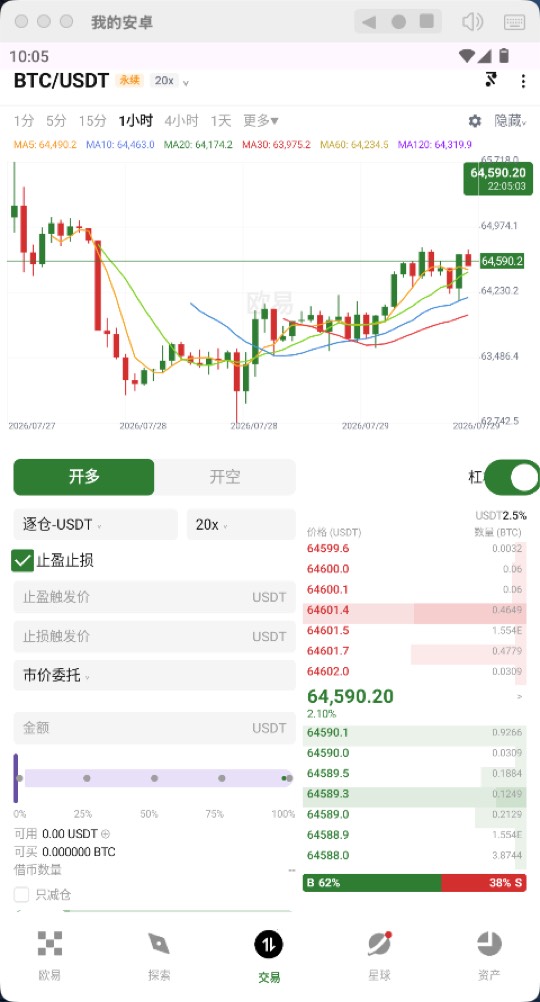Open the 探索 explore tab

tap(159, 956)
